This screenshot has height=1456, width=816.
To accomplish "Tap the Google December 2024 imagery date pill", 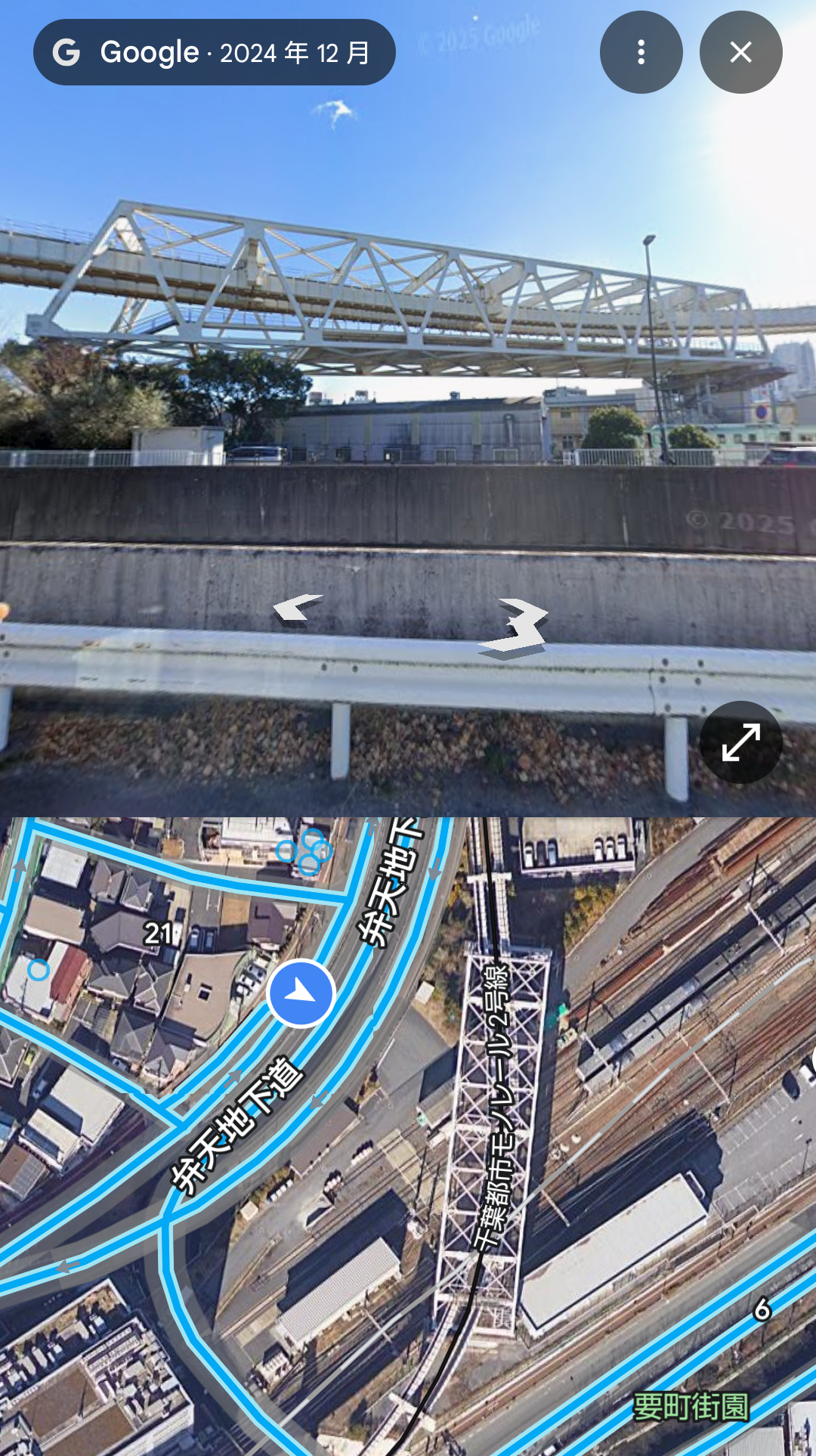I will pyautogui.click(x=215, y=52).
